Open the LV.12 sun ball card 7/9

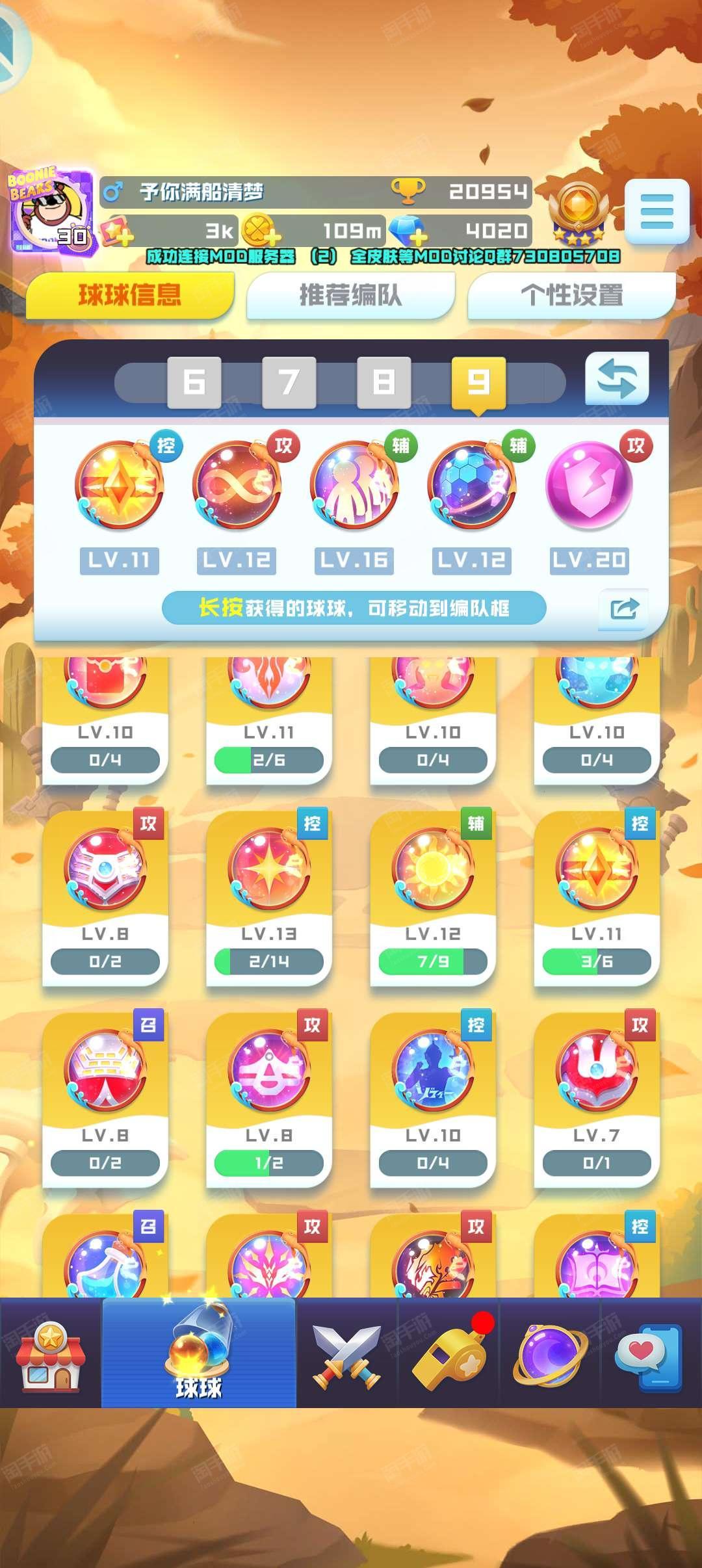click(x=433, y=898)
